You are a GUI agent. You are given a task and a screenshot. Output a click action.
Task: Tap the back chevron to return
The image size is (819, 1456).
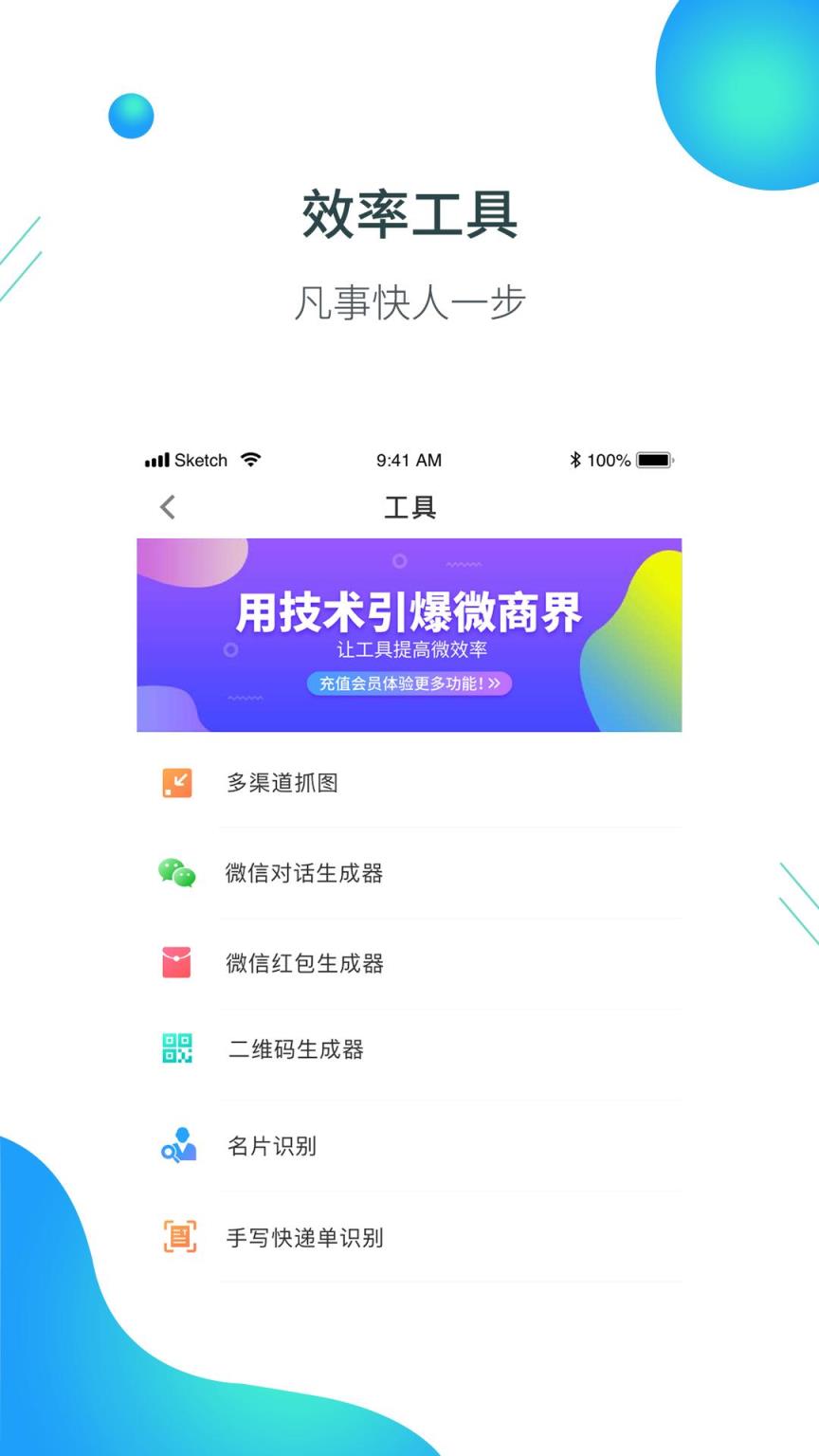[x=167, y=507]
